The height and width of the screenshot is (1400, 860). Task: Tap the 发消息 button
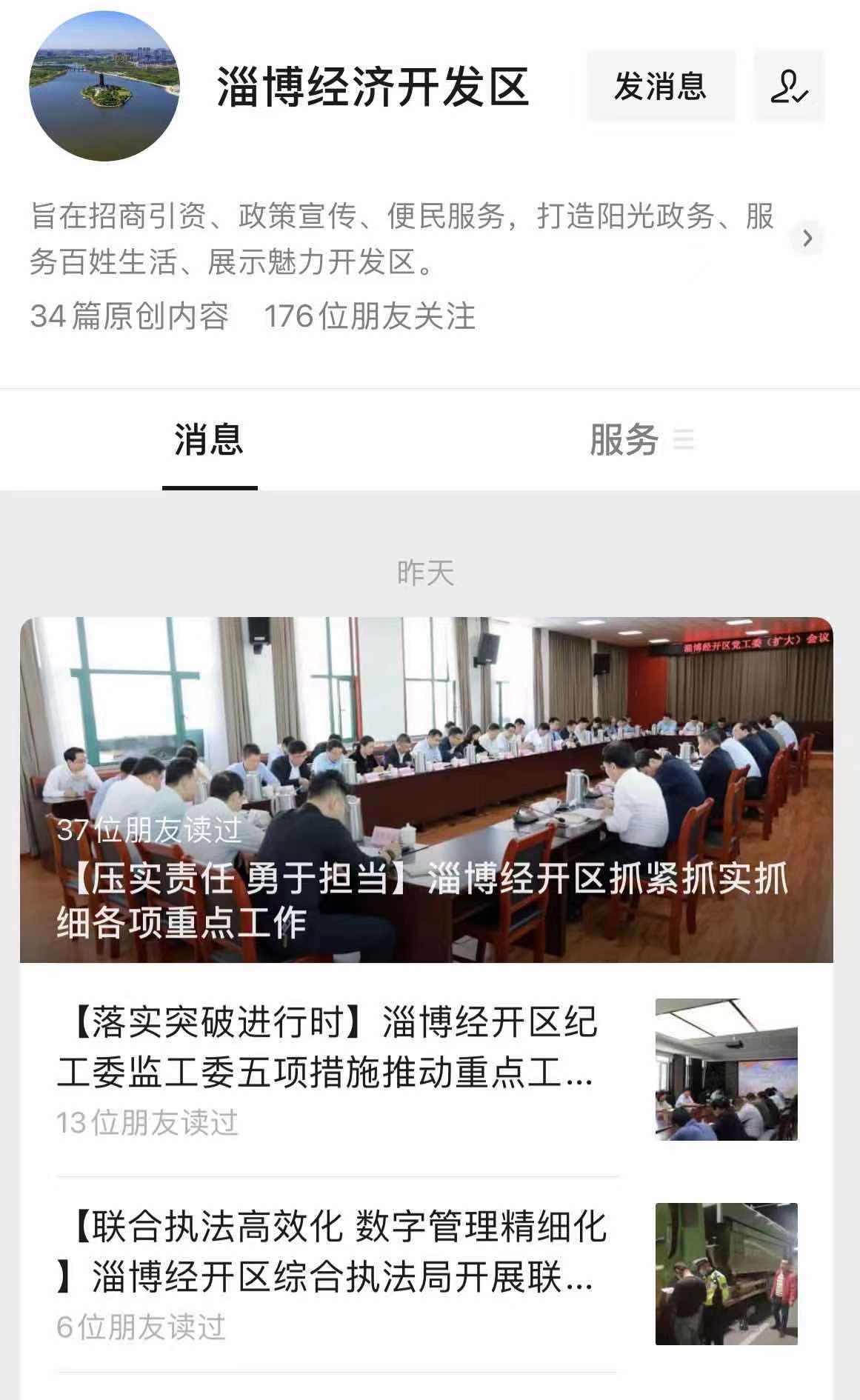coord(661,86)
